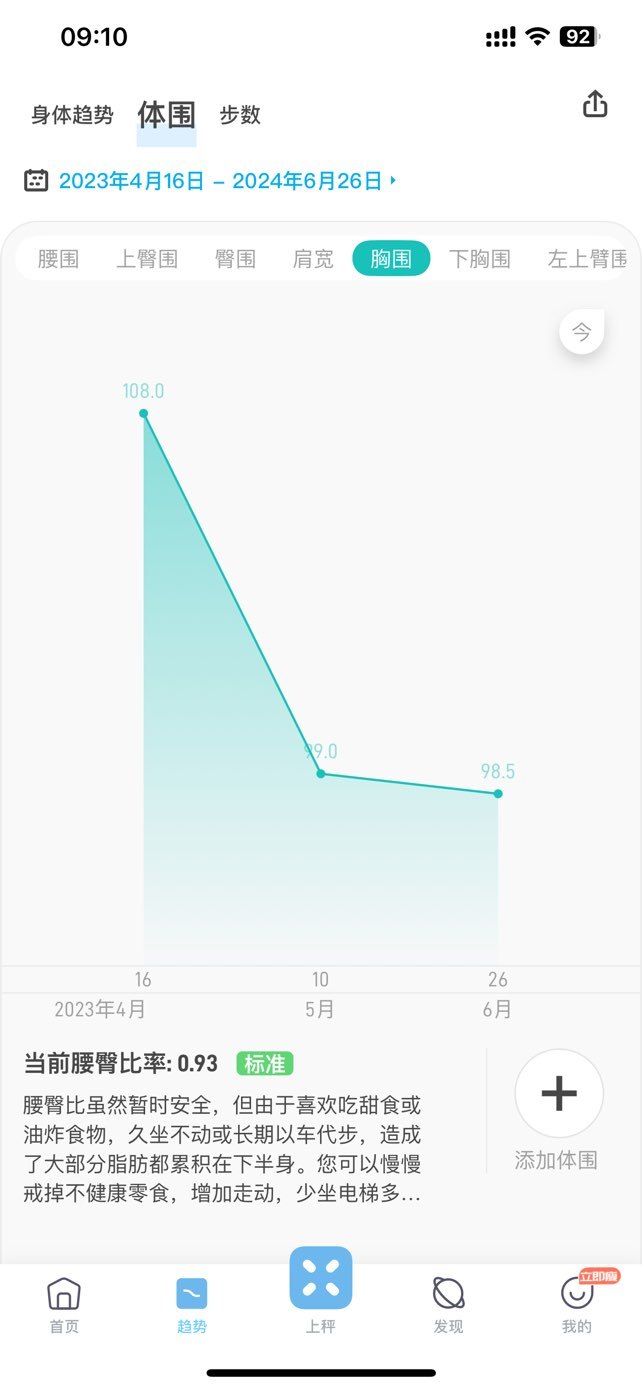The height and width of the screenshot is (1389, 642).
Task: Select the 肩宽 measurement chip
Action: (x=313, y=259)
